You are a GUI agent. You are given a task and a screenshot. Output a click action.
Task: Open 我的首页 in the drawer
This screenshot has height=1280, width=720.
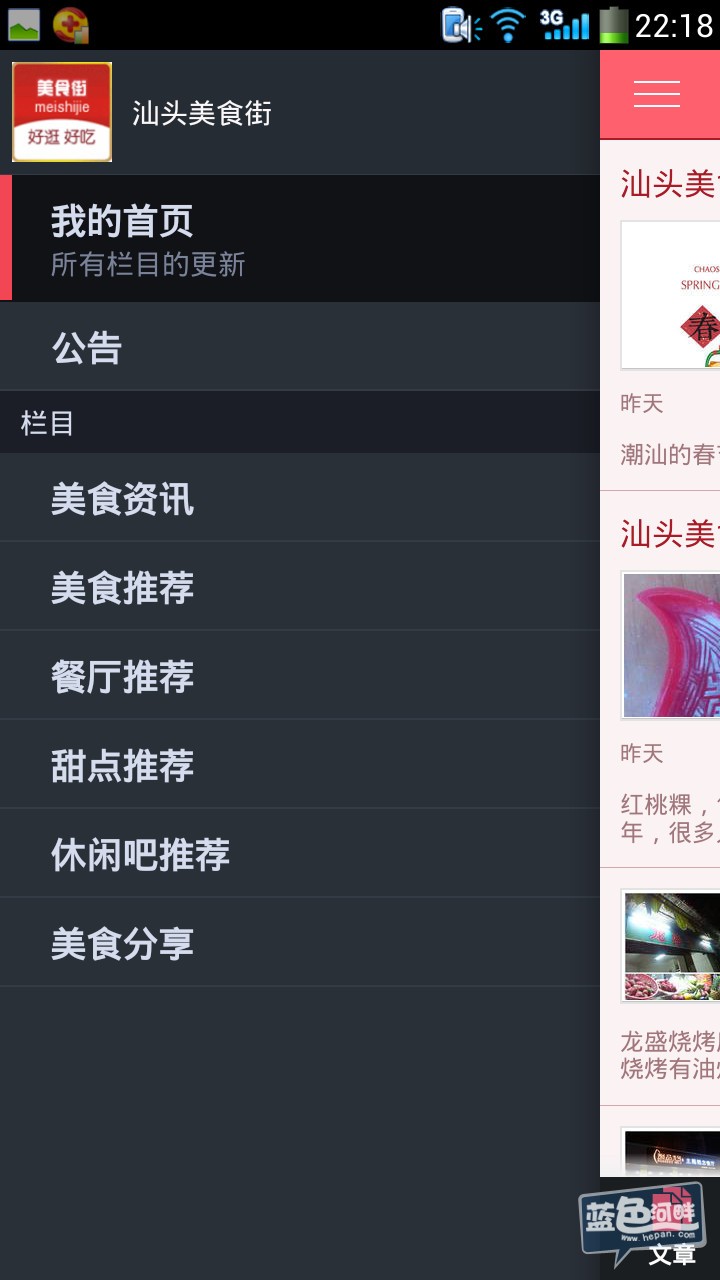[x=300, y=239]
